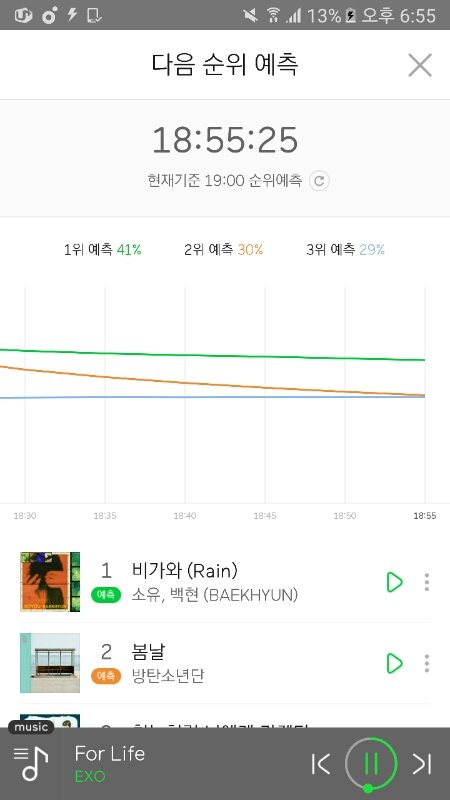Refresh the 19:00 rank prediction
Screen dimensions: 450x800
[319, 181]
